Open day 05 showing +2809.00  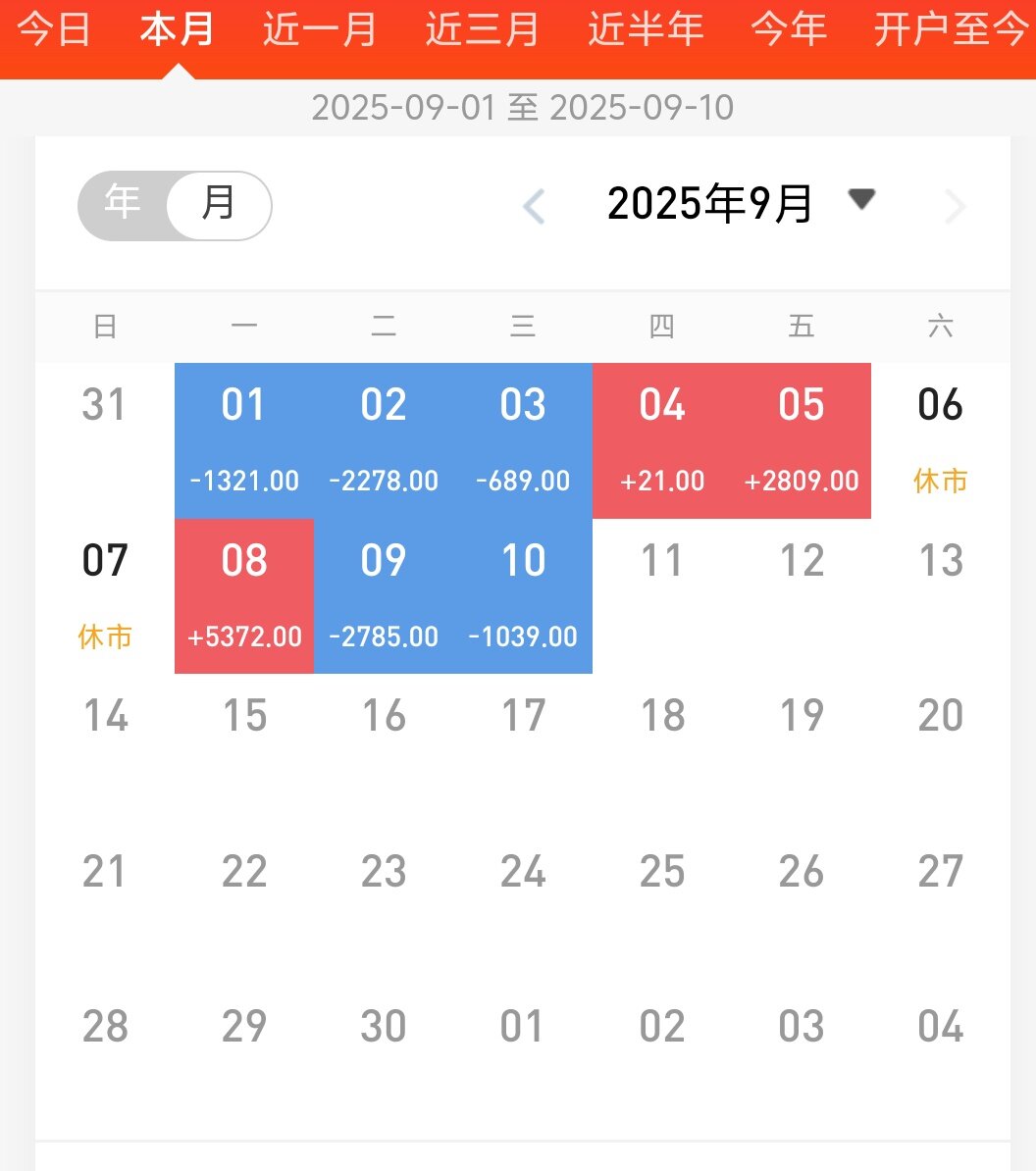pyautogui.click(x=802, y=440)
